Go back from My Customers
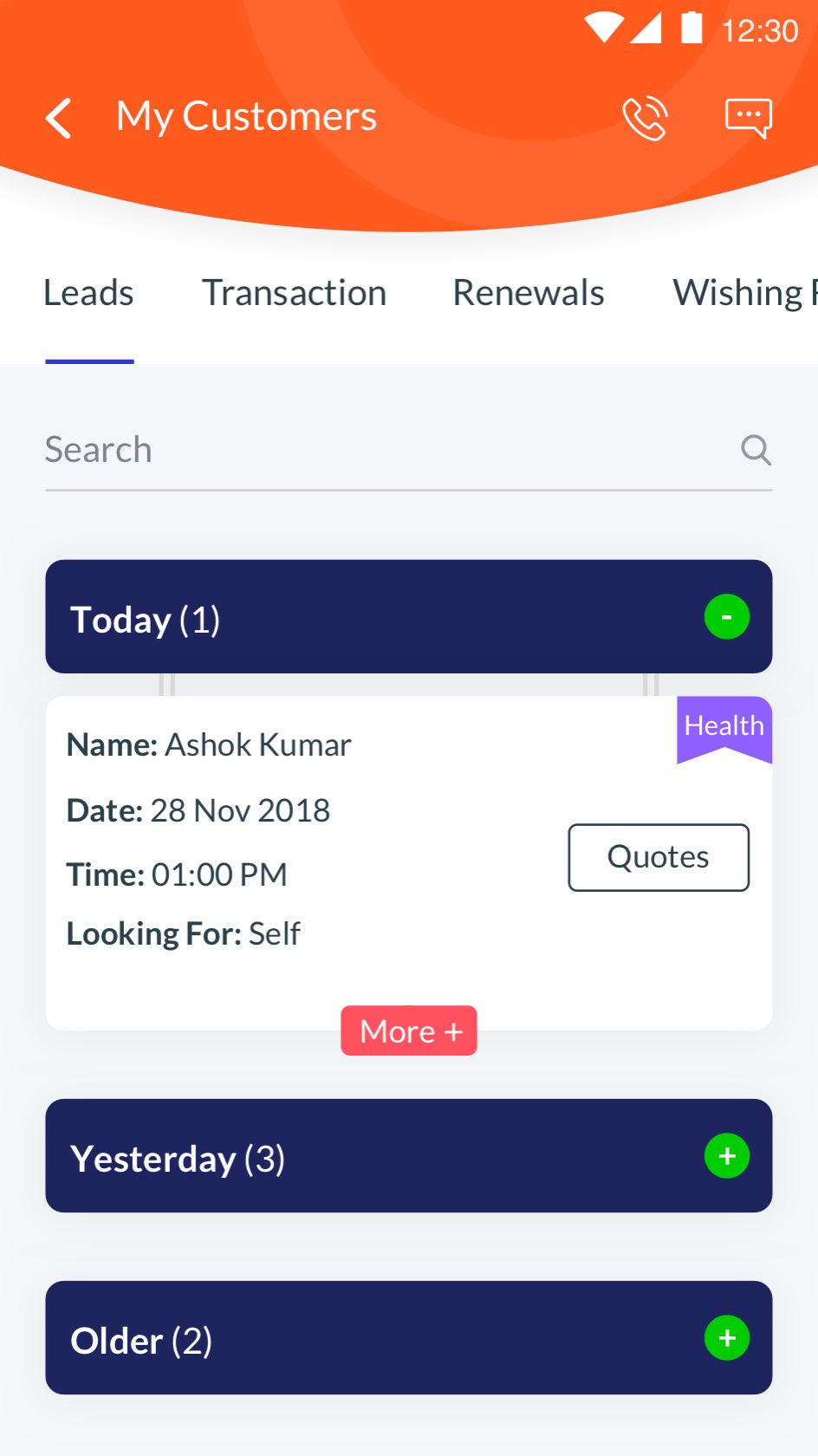 pyautogui.click(x=59, y=119)
